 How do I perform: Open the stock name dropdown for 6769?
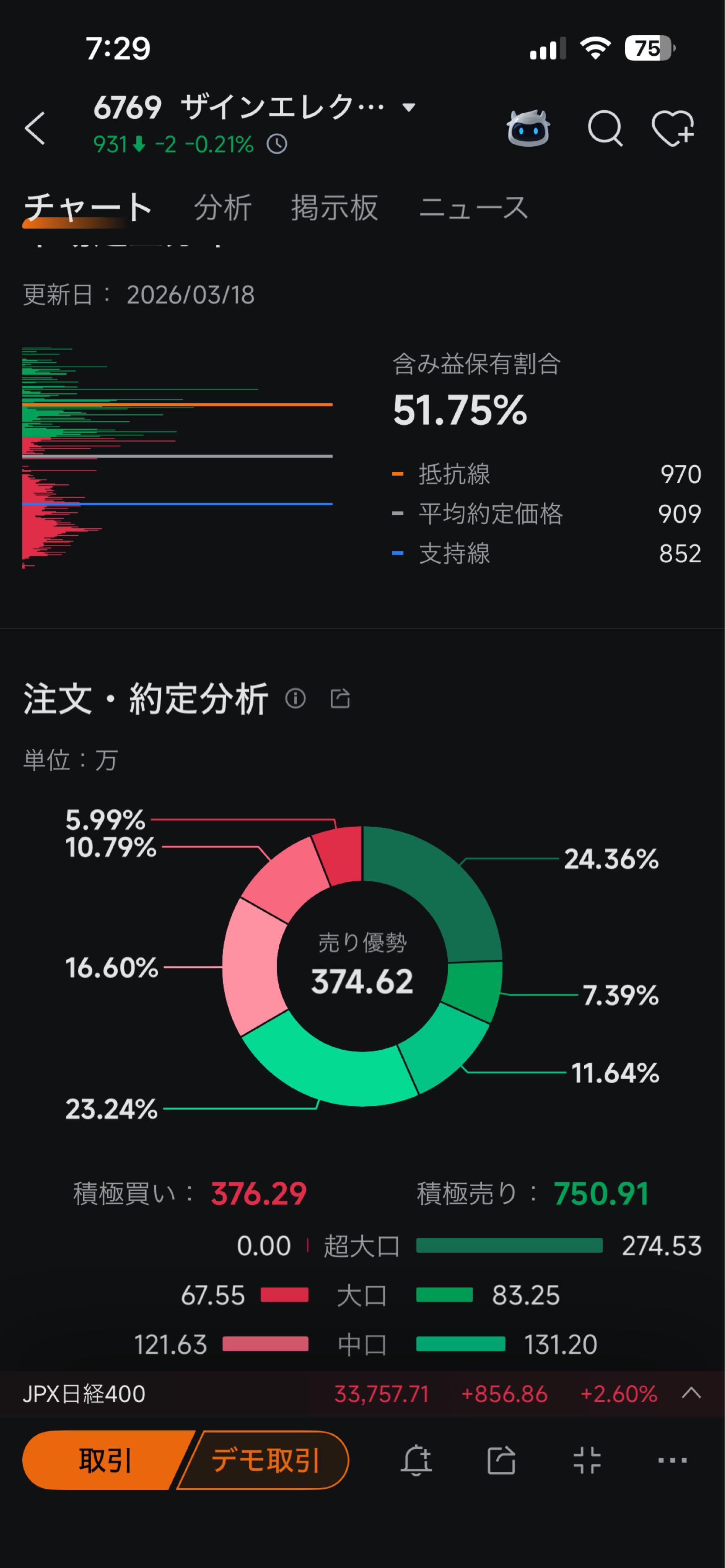[x=409, y=108]
